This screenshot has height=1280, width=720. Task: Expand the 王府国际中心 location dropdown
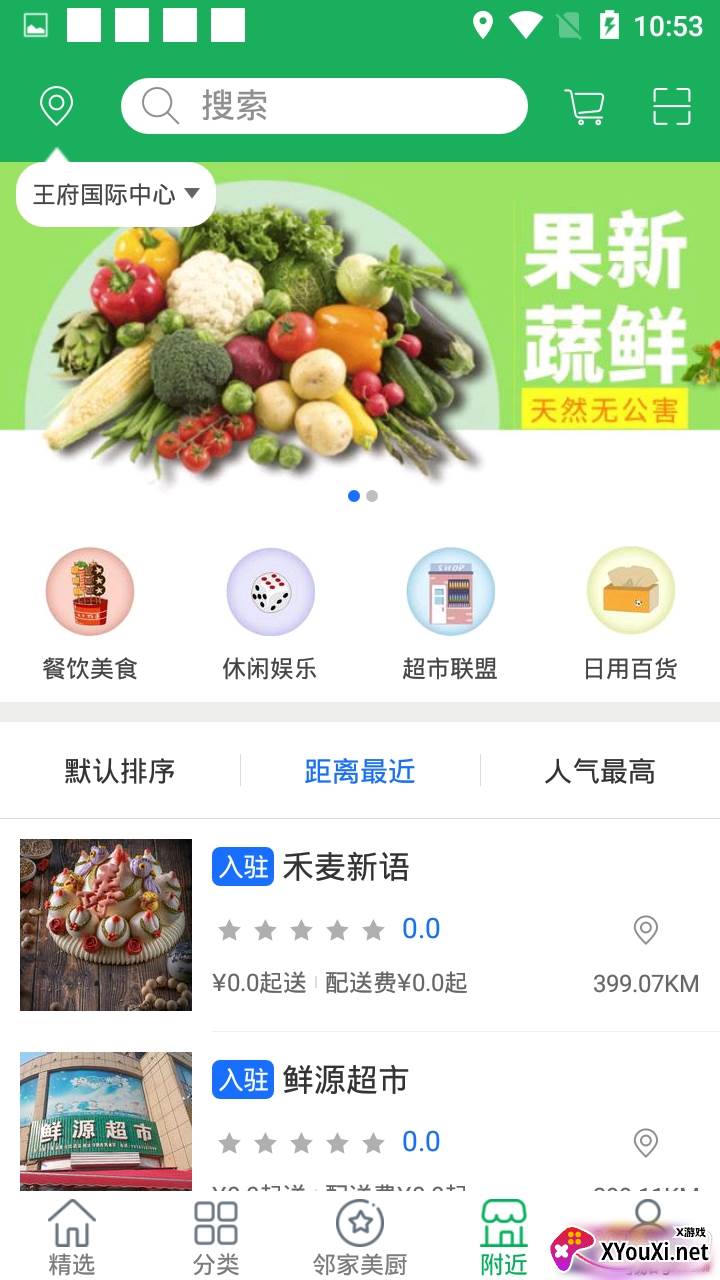(116, 194)
